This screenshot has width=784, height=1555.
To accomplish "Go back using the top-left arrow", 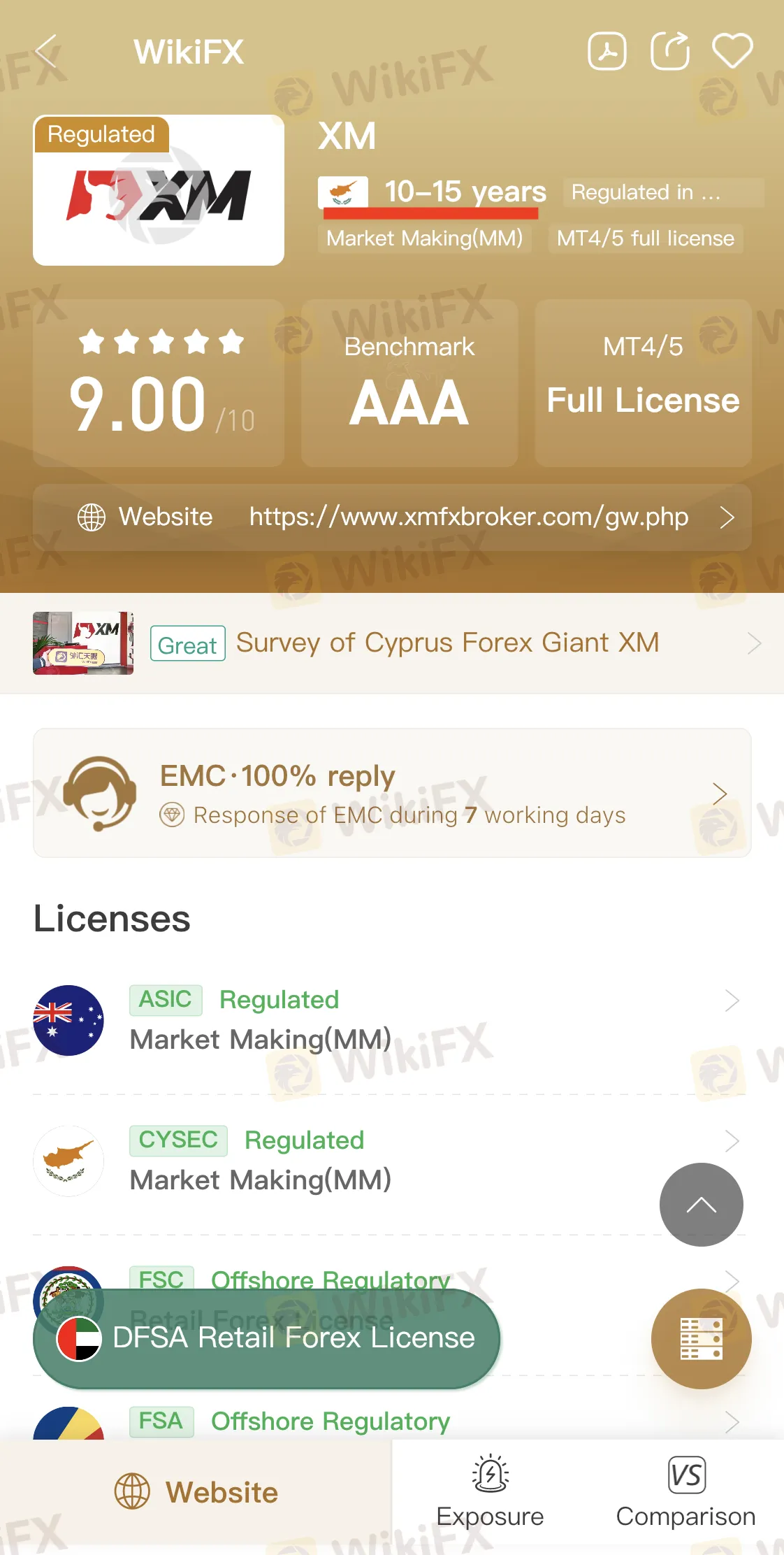I will pos(46,52).
